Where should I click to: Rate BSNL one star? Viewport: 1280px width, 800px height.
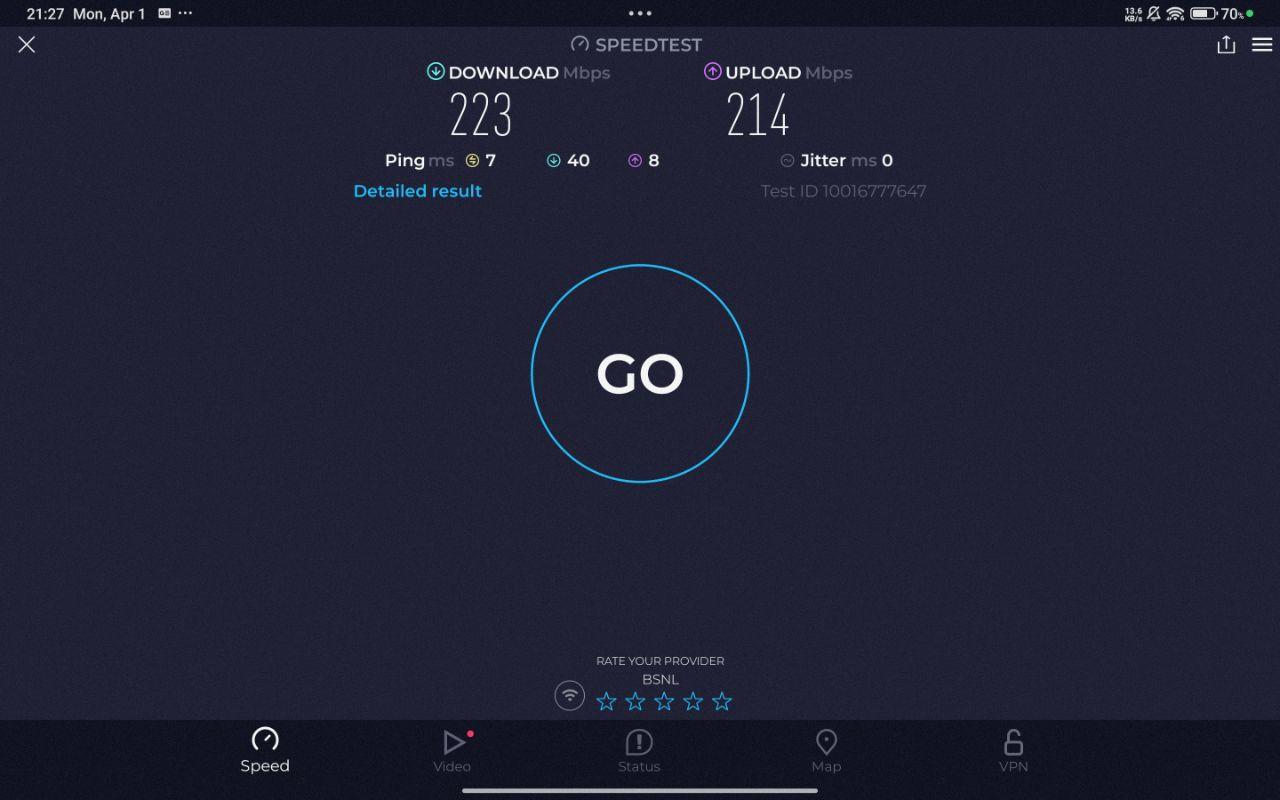(x=606, y=702)
